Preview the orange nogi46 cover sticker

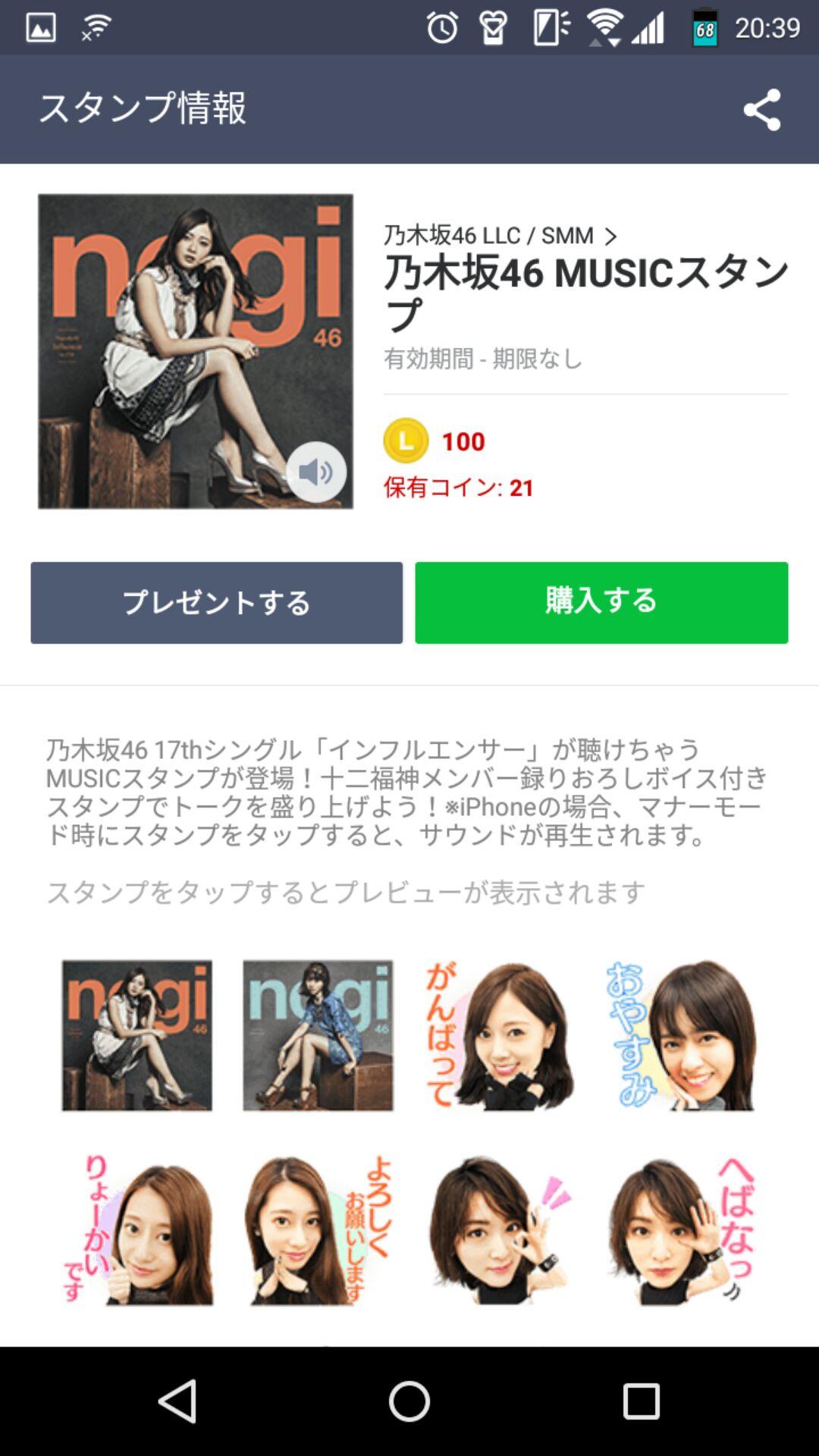tap(137, 1035)
